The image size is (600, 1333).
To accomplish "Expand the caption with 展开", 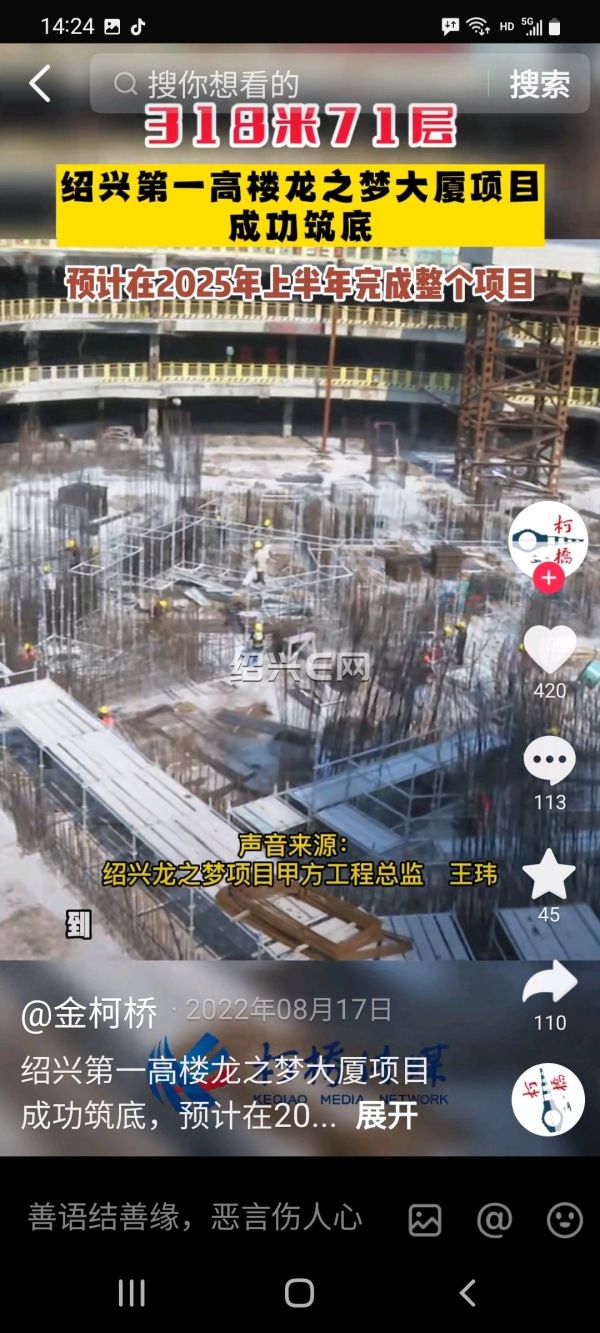I will pyautogui.click(x=387, y=1115).
